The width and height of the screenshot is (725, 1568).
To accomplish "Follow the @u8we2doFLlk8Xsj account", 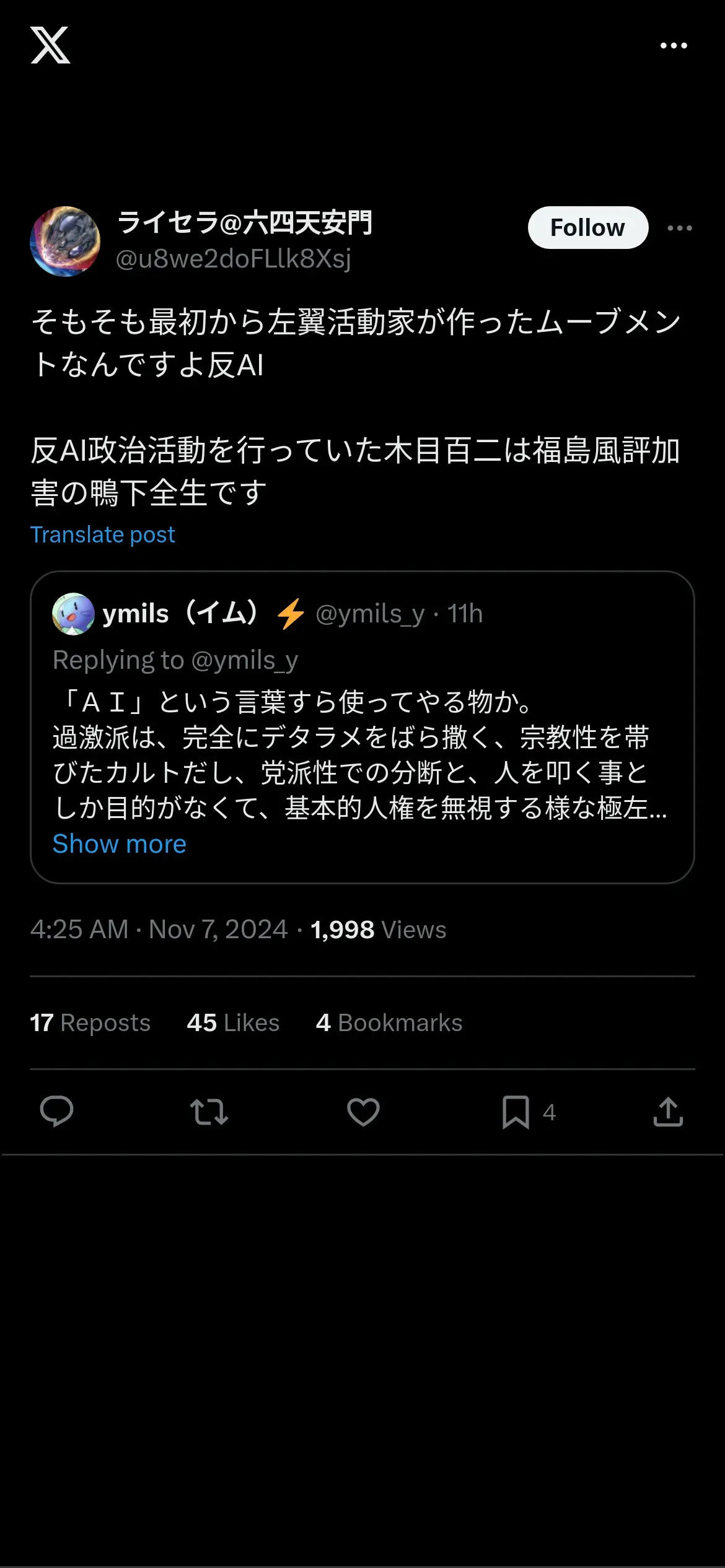I will click(x=587, y=228).
